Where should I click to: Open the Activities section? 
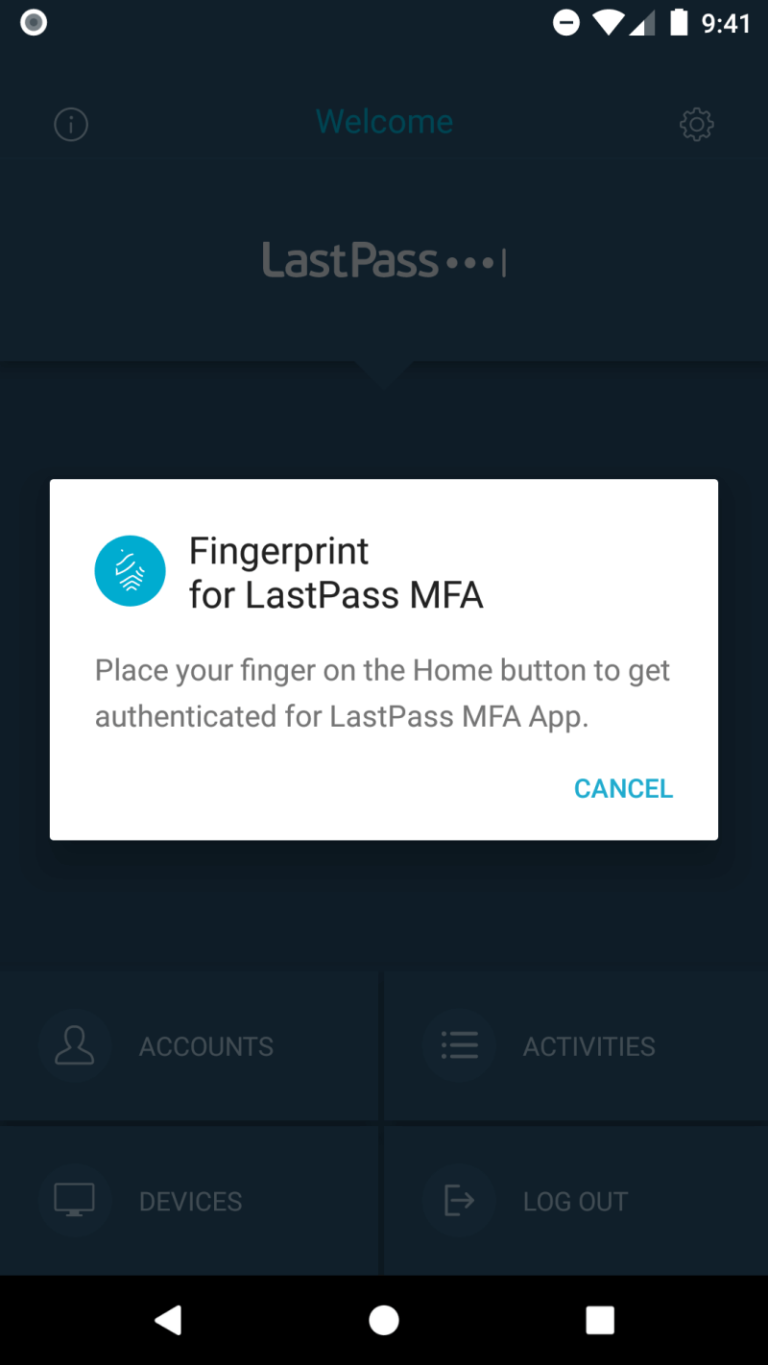[x=575, y=1045]
